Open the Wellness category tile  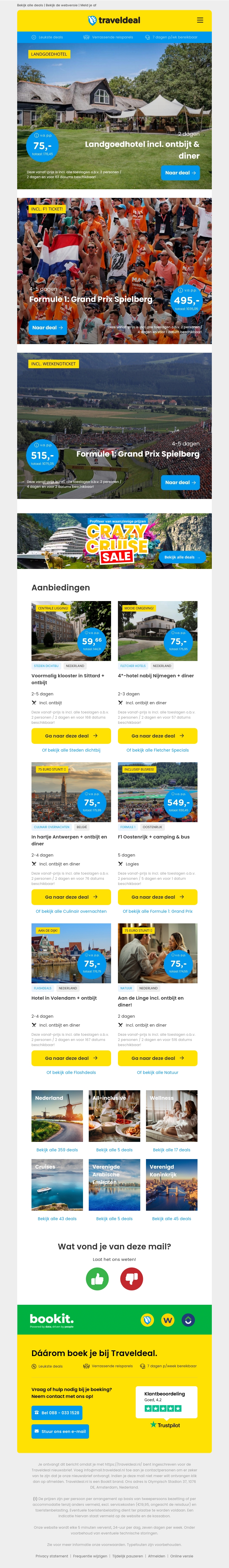[x=171, y=1116]
